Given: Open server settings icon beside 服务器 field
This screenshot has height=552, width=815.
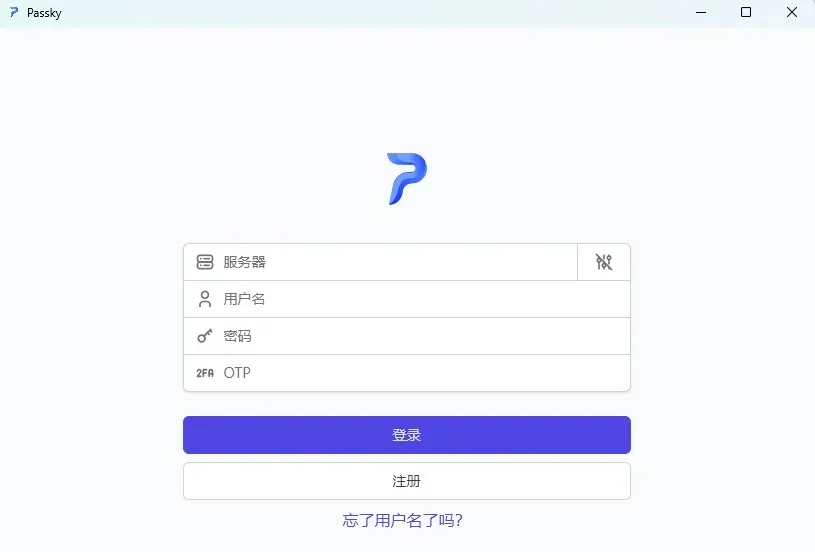Looking at the screenshot, I should pos(604,262).
